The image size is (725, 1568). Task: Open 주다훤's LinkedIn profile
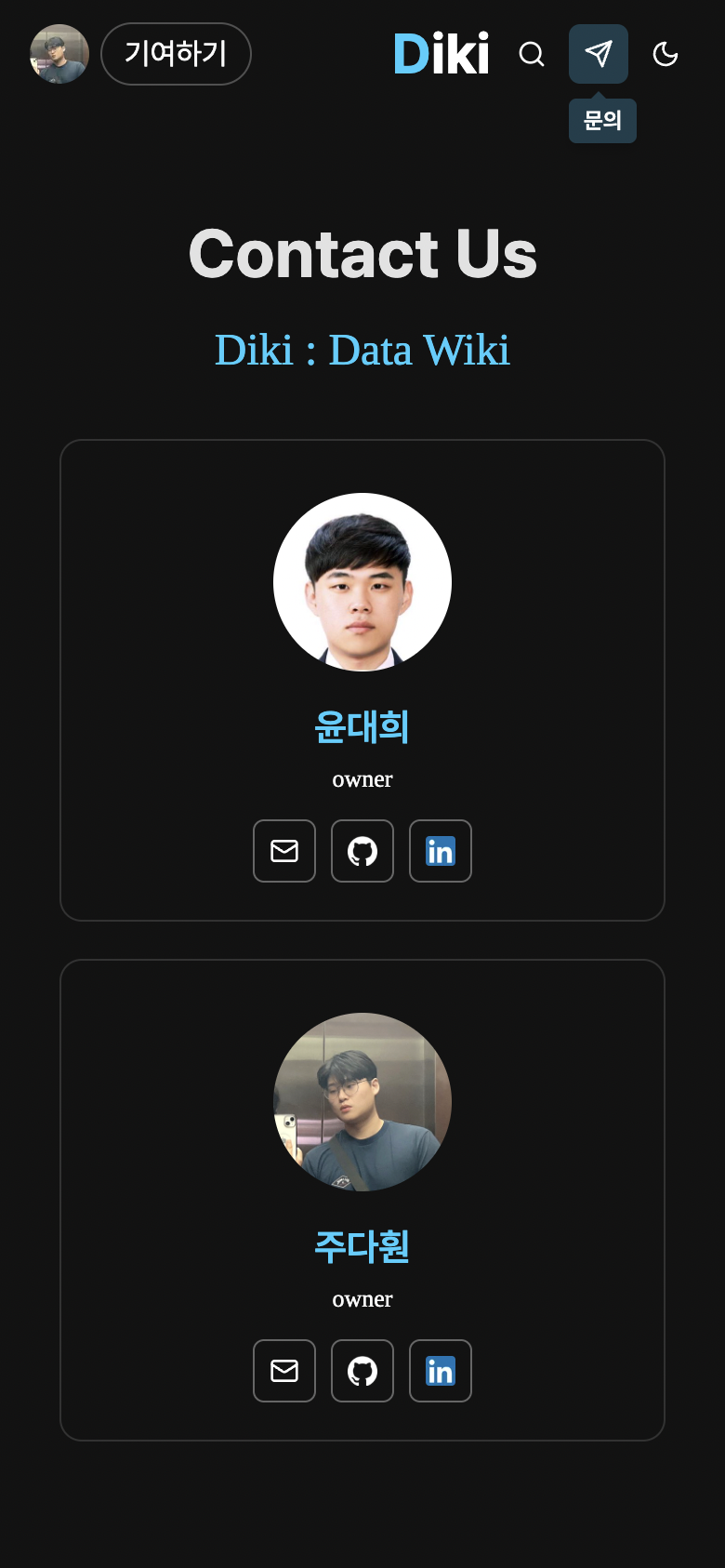coord(441,1371)
